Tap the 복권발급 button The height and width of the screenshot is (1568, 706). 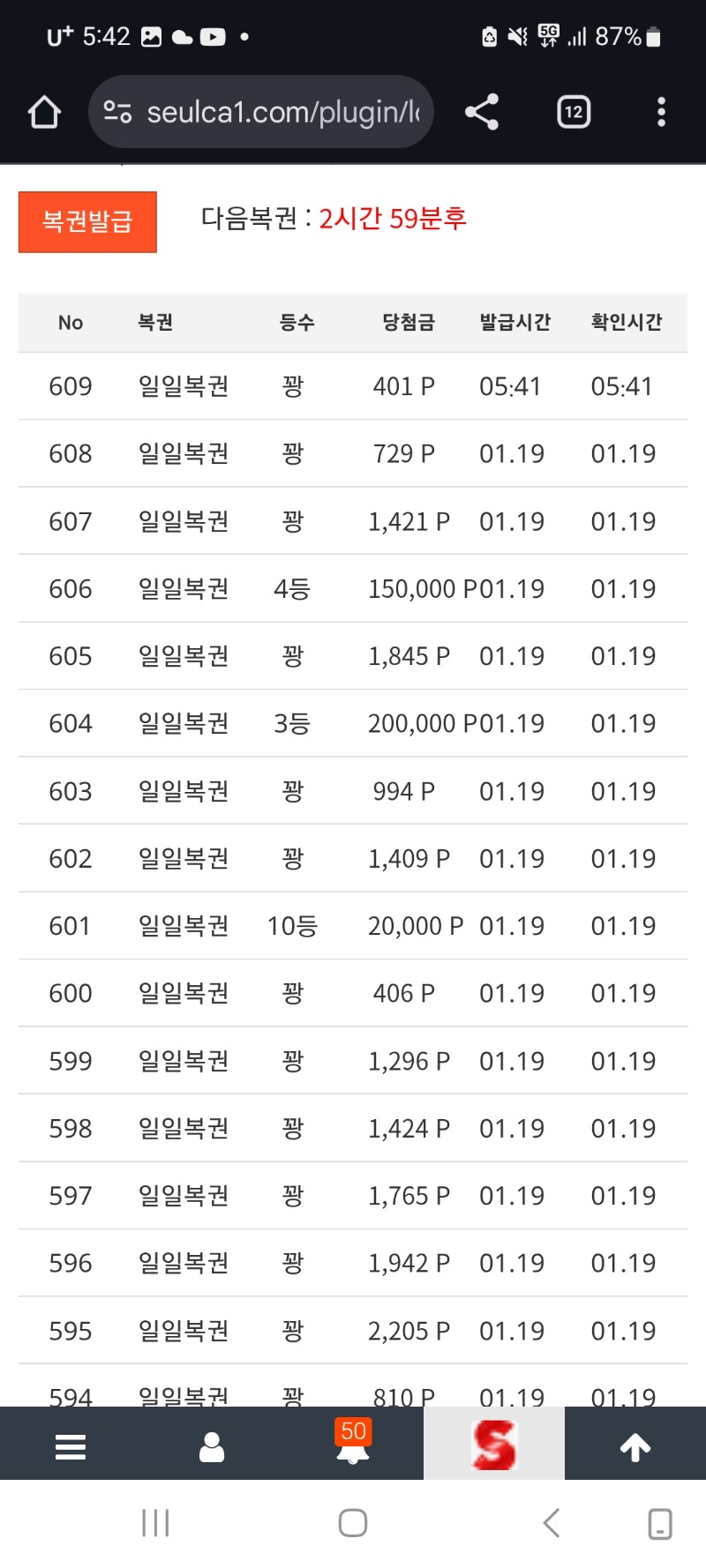(87, 221)
